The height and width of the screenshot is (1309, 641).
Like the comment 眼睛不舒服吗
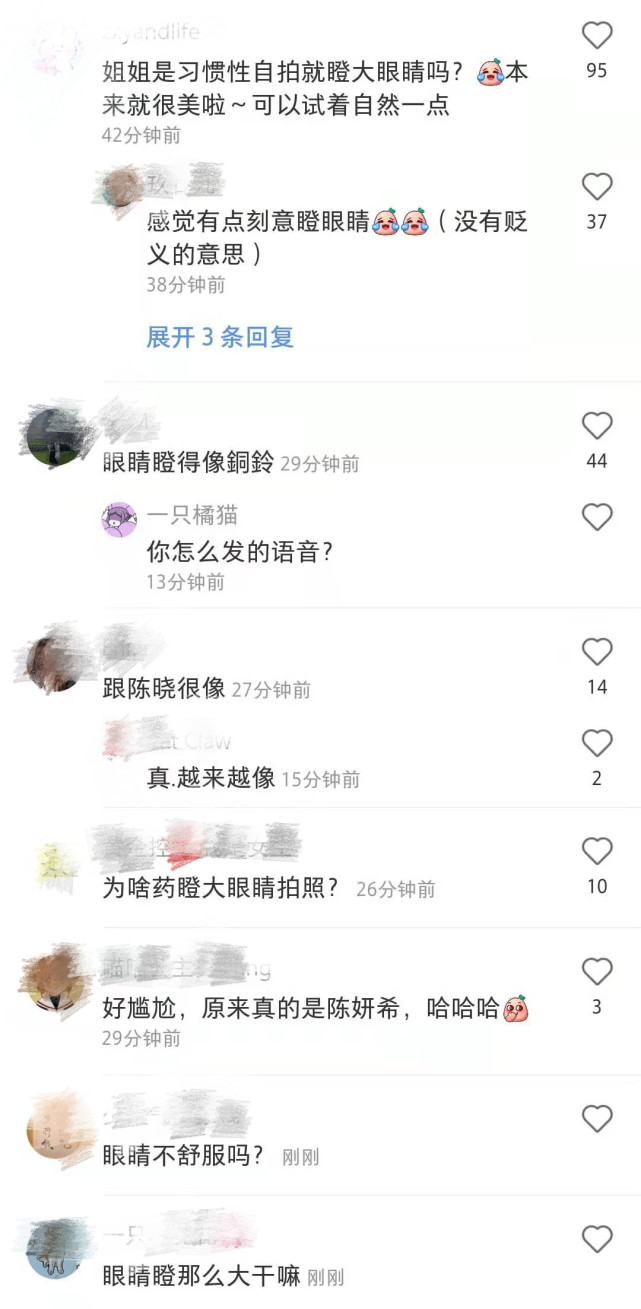(x=597, y=1119)
